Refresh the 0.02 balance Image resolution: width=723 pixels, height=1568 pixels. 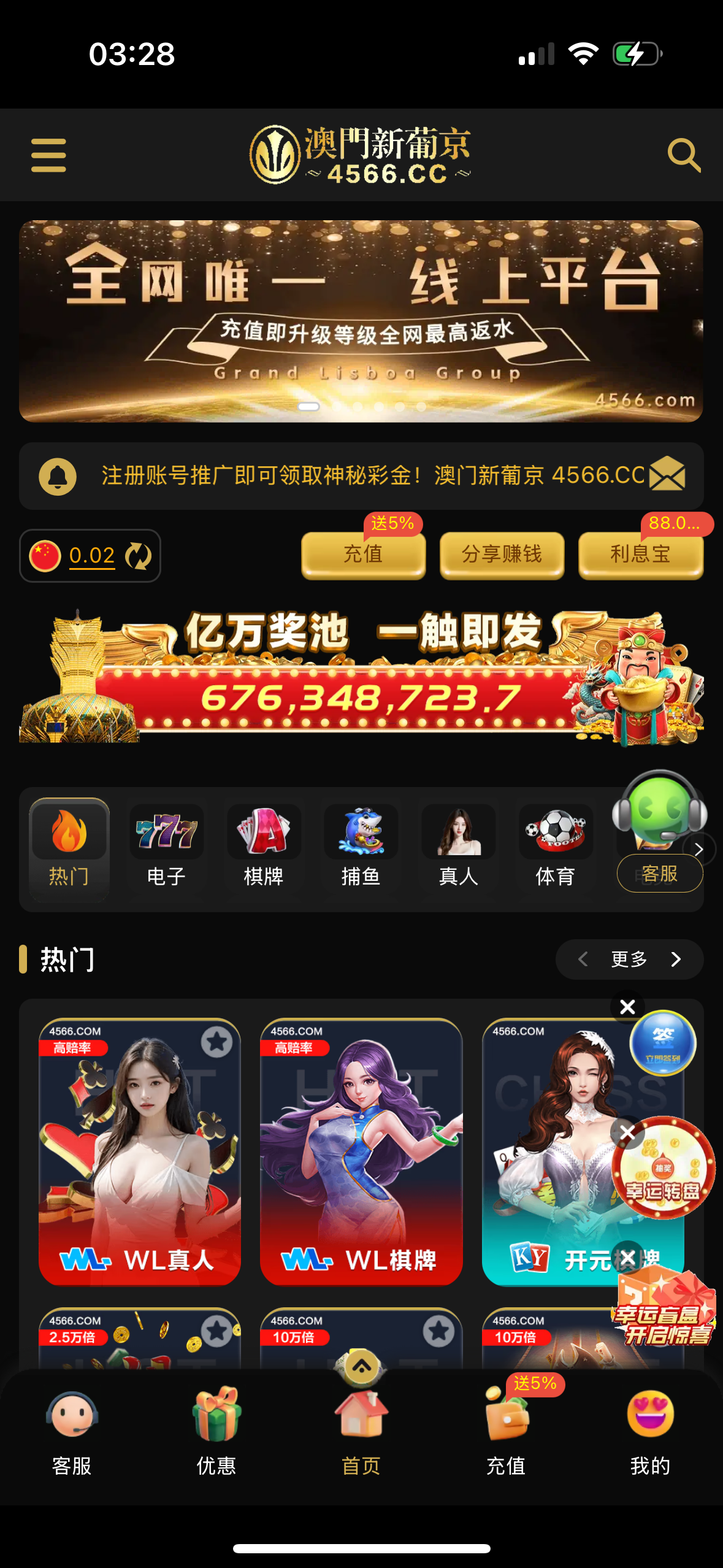tap(138, 556)
